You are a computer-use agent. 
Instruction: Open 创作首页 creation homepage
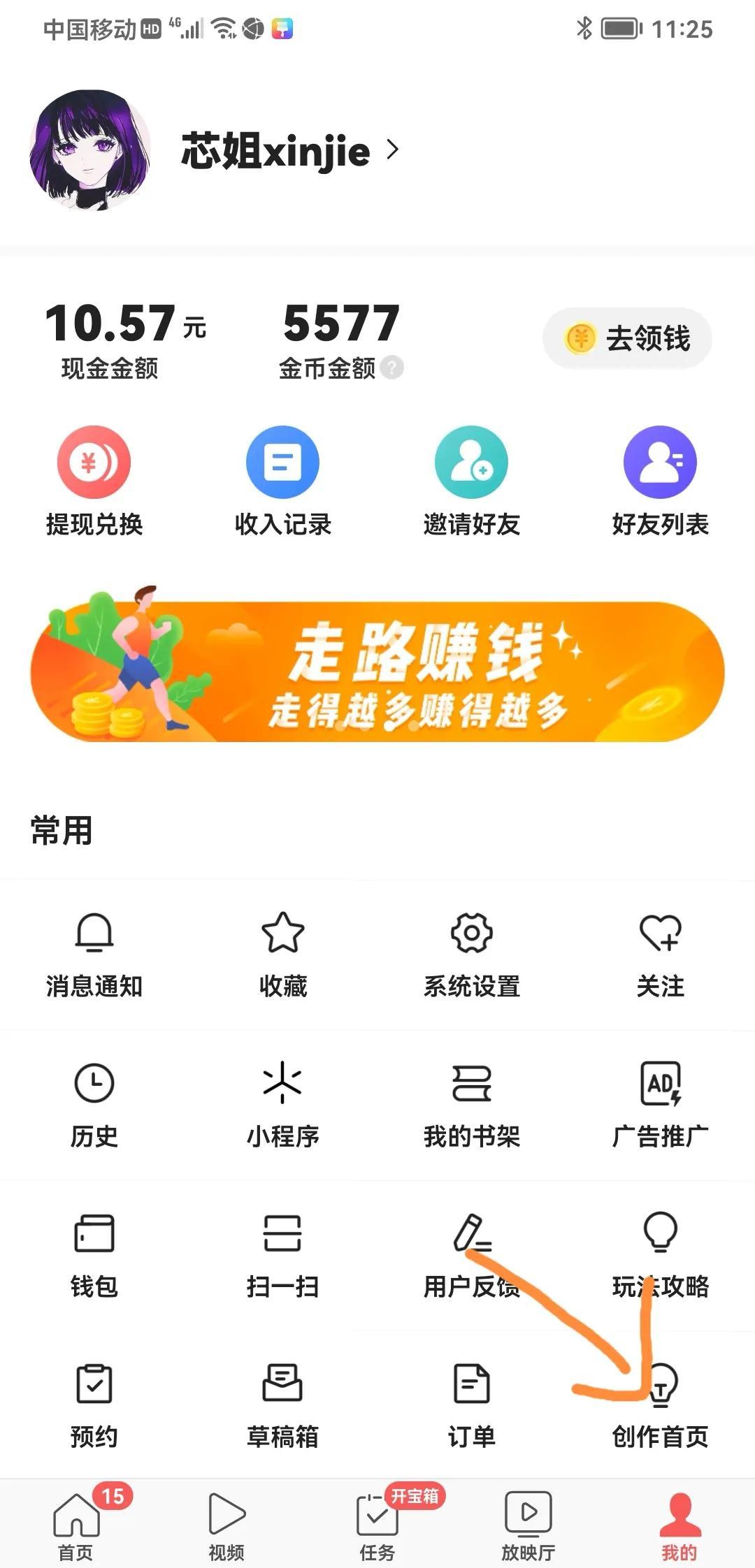(x=659, y=1408)
